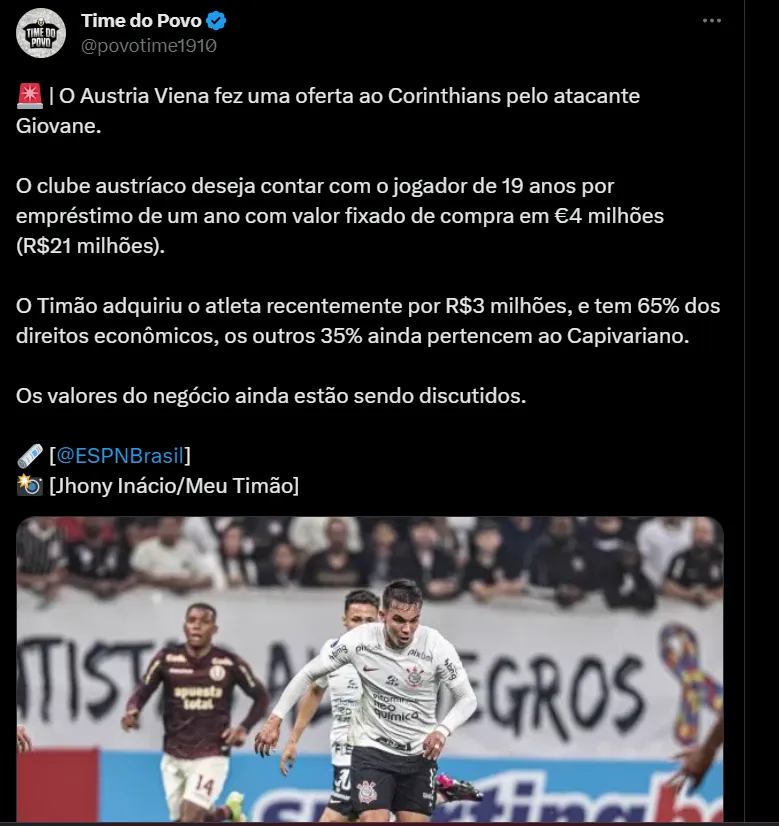Open the tweet's overflow menu

point(710,21)
